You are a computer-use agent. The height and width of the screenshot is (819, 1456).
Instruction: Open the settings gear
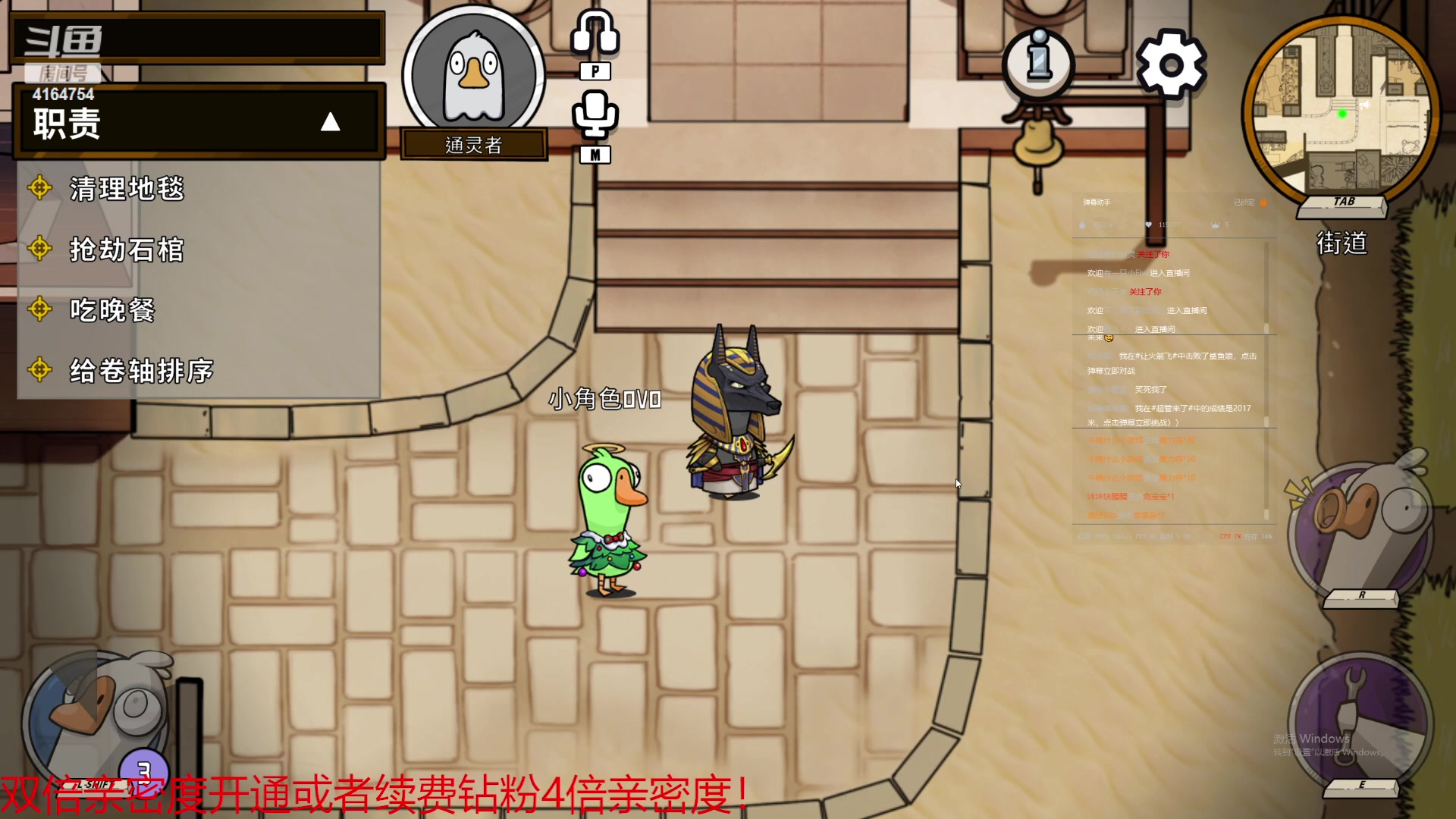coord(1170,64)
